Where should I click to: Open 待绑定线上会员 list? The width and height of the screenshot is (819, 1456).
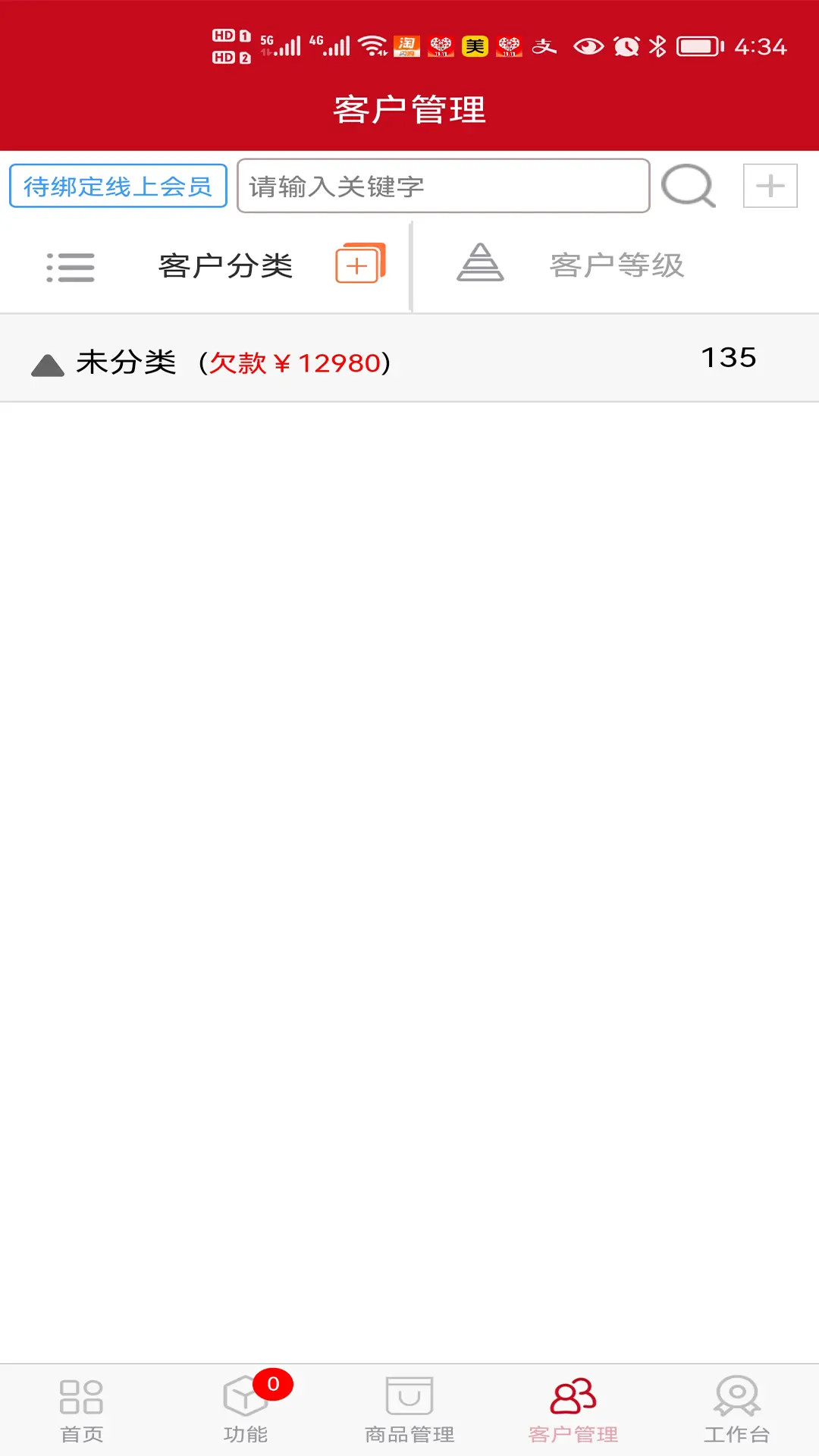117,186
